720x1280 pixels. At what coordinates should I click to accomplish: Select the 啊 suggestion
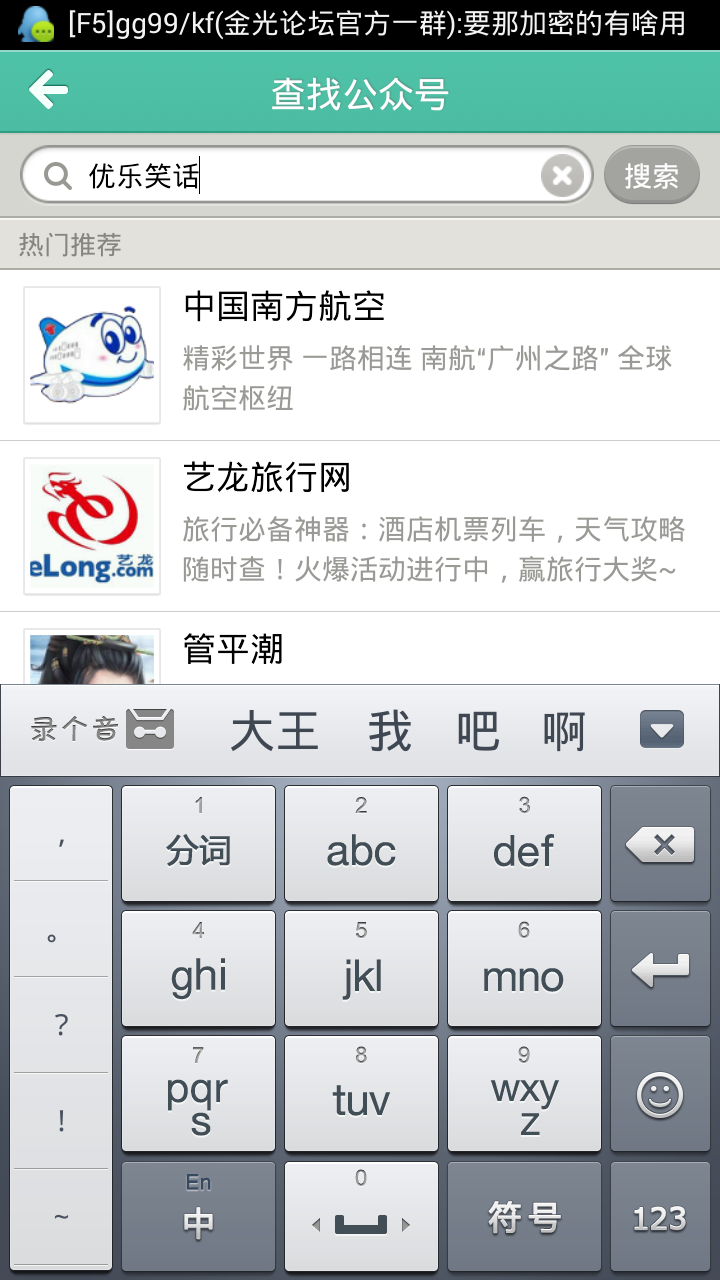coord(564,731)
